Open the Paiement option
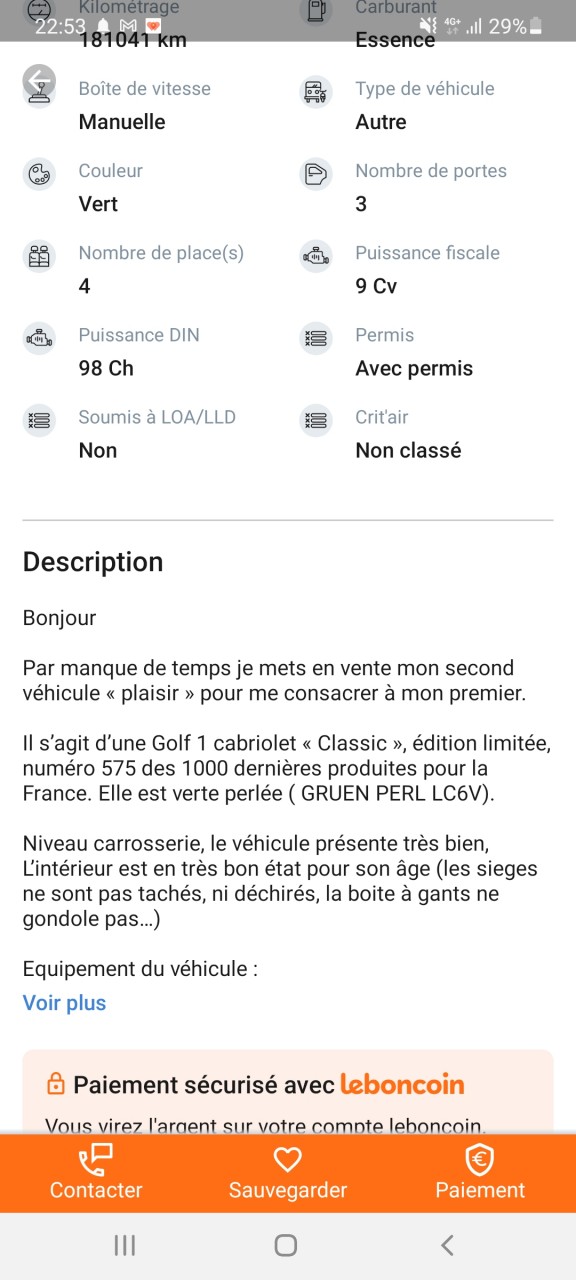This screenshot has height=1280, width=576. [480, 1173]
